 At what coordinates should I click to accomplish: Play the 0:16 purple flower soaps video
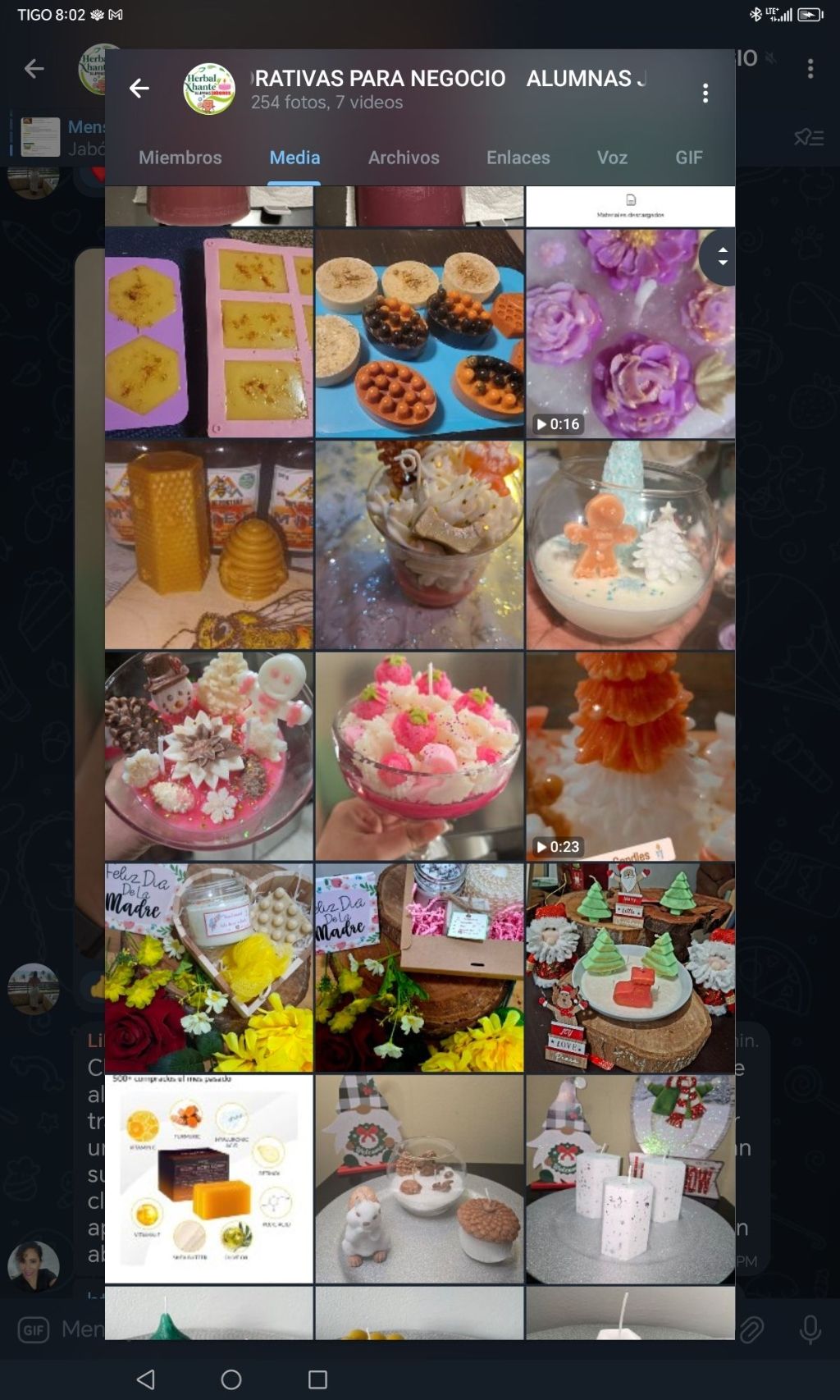point(630,333)
